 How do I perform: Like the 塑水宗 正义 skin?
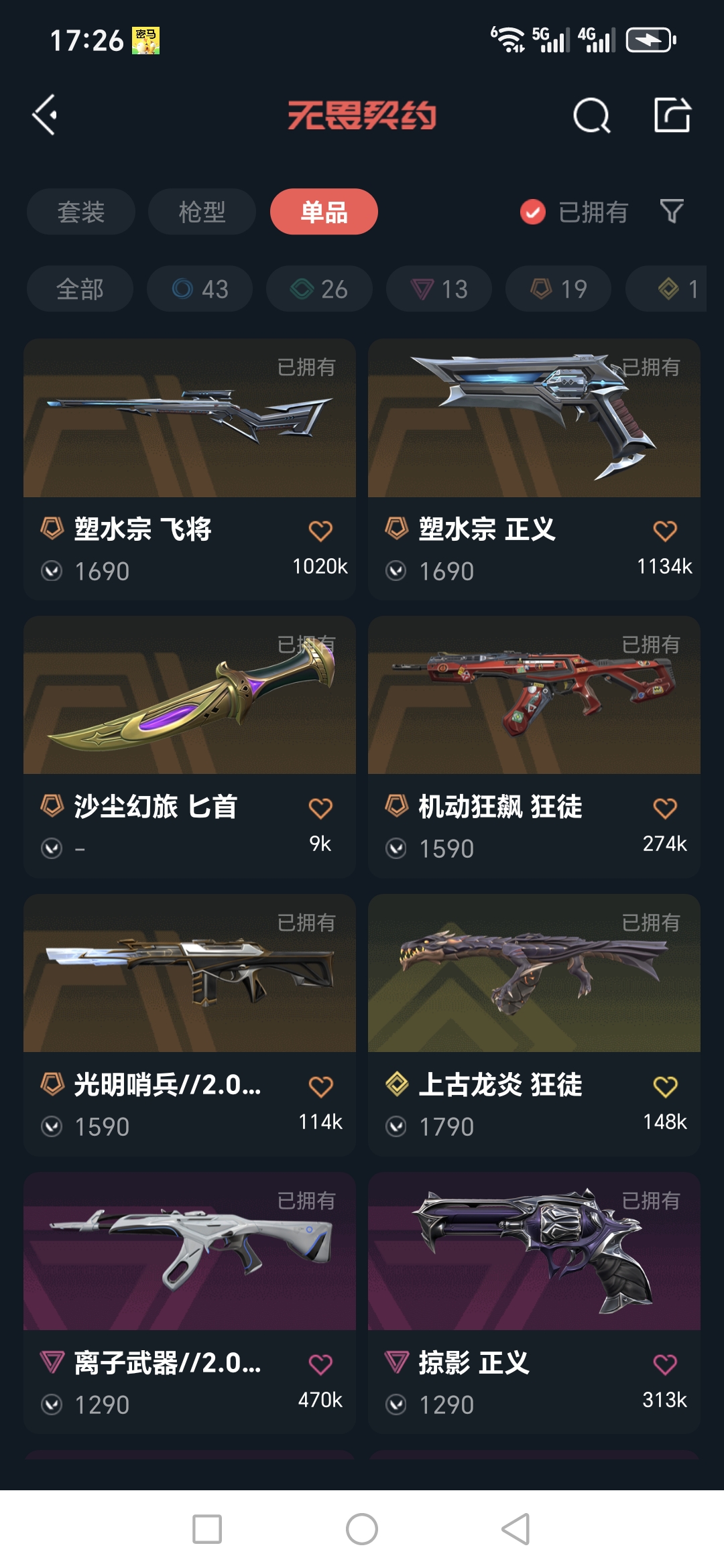click(x=665, y=531)
